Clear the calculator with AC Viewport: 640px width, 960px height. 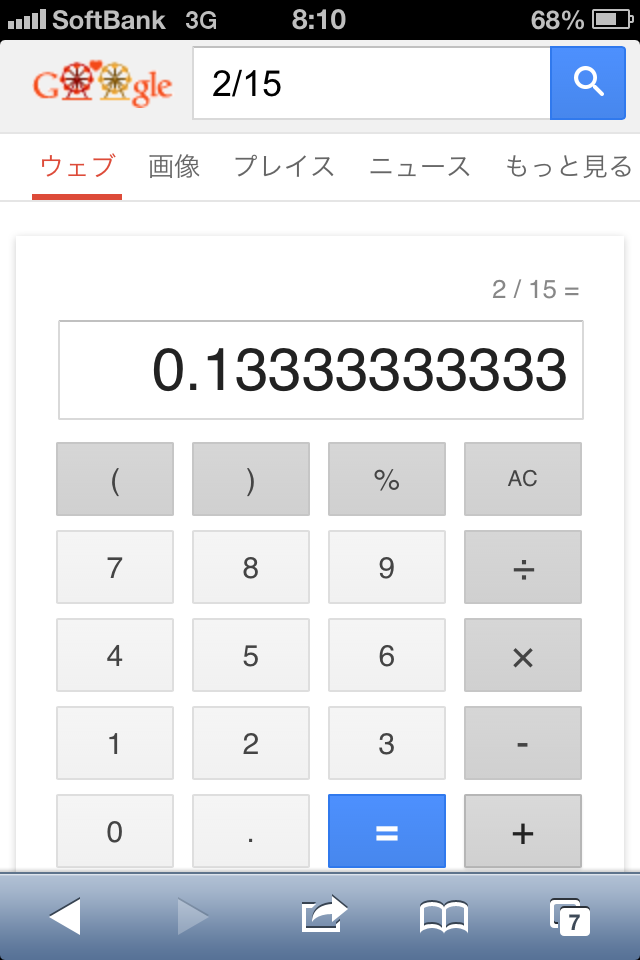click(x=522, y=479)
